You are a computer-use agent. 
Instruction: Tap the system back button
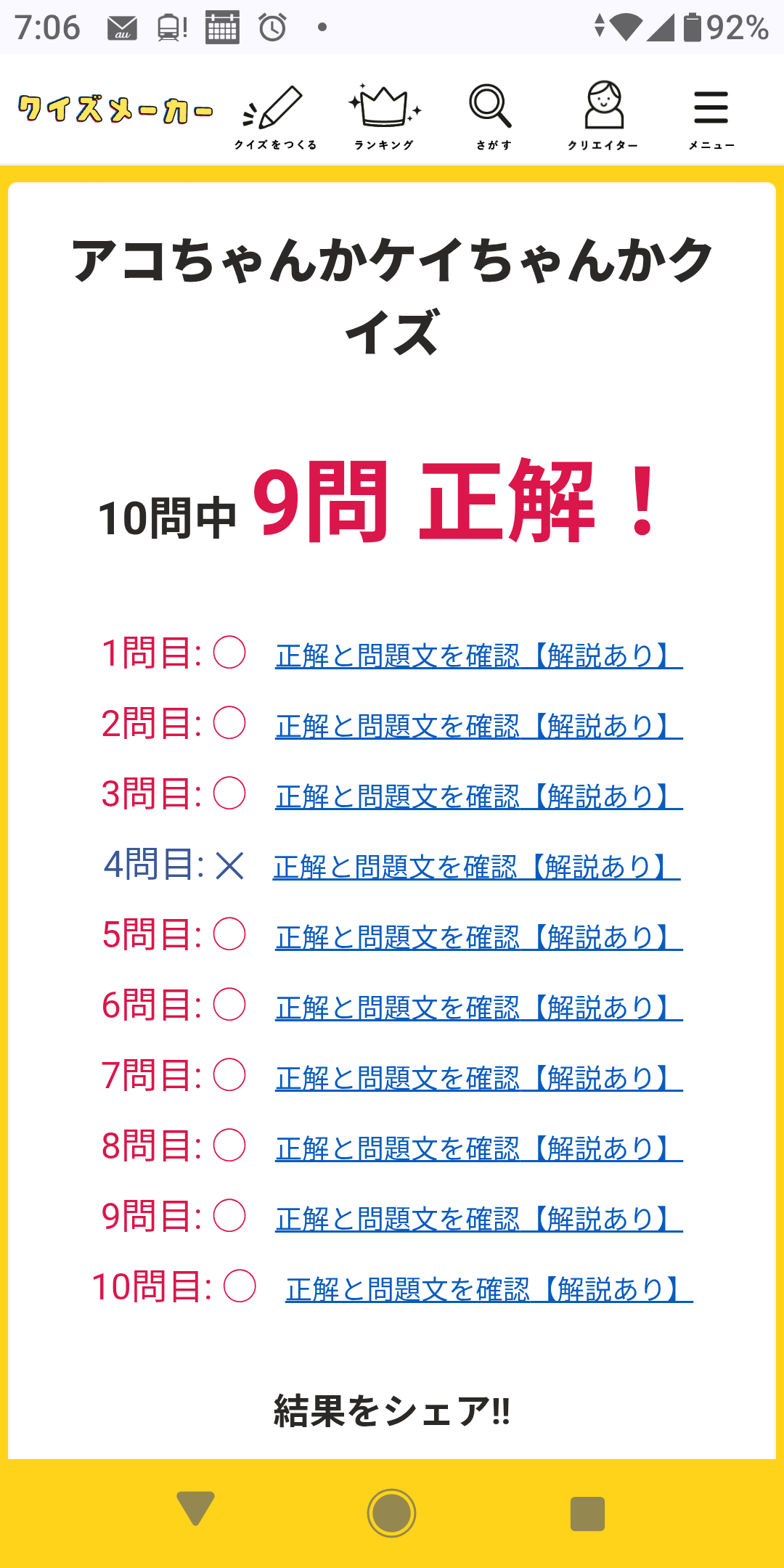click(x=195, y=1508)
